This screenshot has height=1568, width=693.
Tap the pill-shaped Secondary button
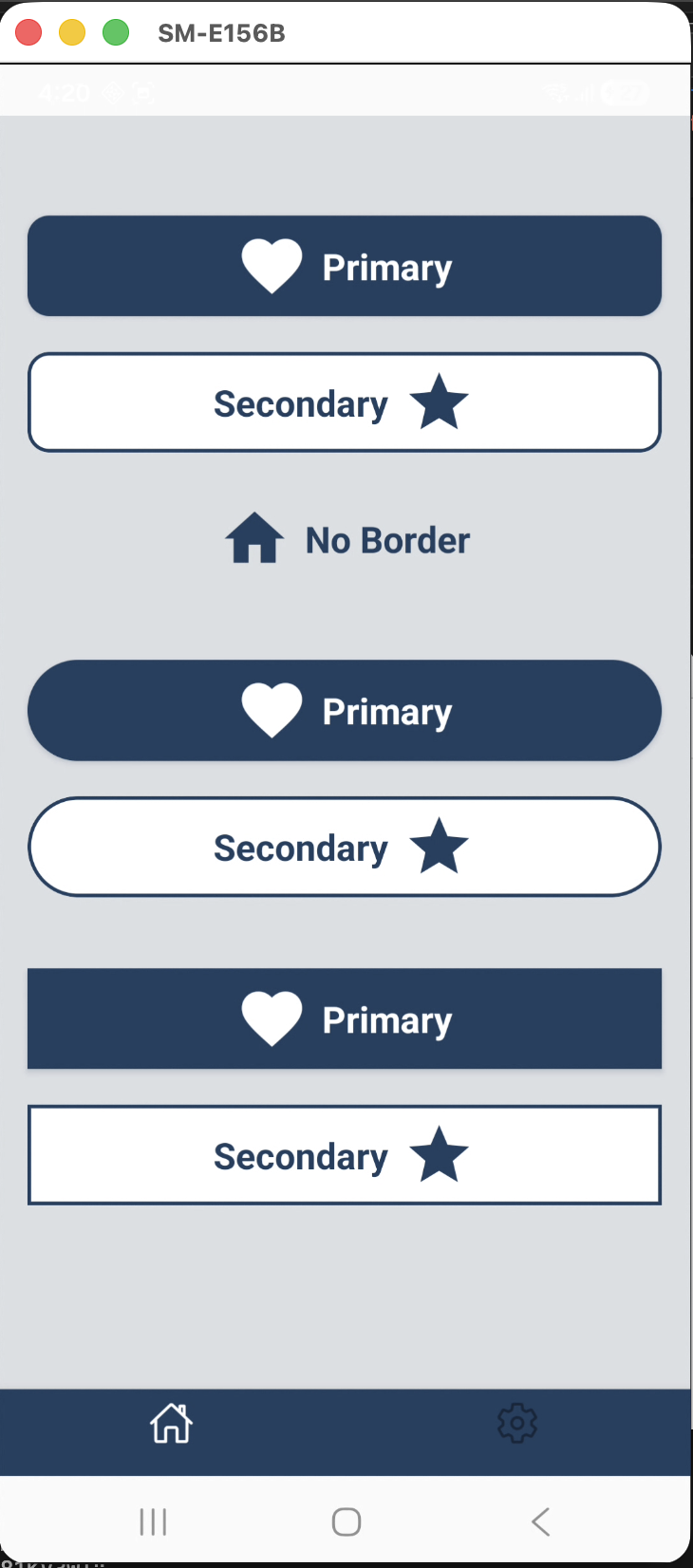345,848
